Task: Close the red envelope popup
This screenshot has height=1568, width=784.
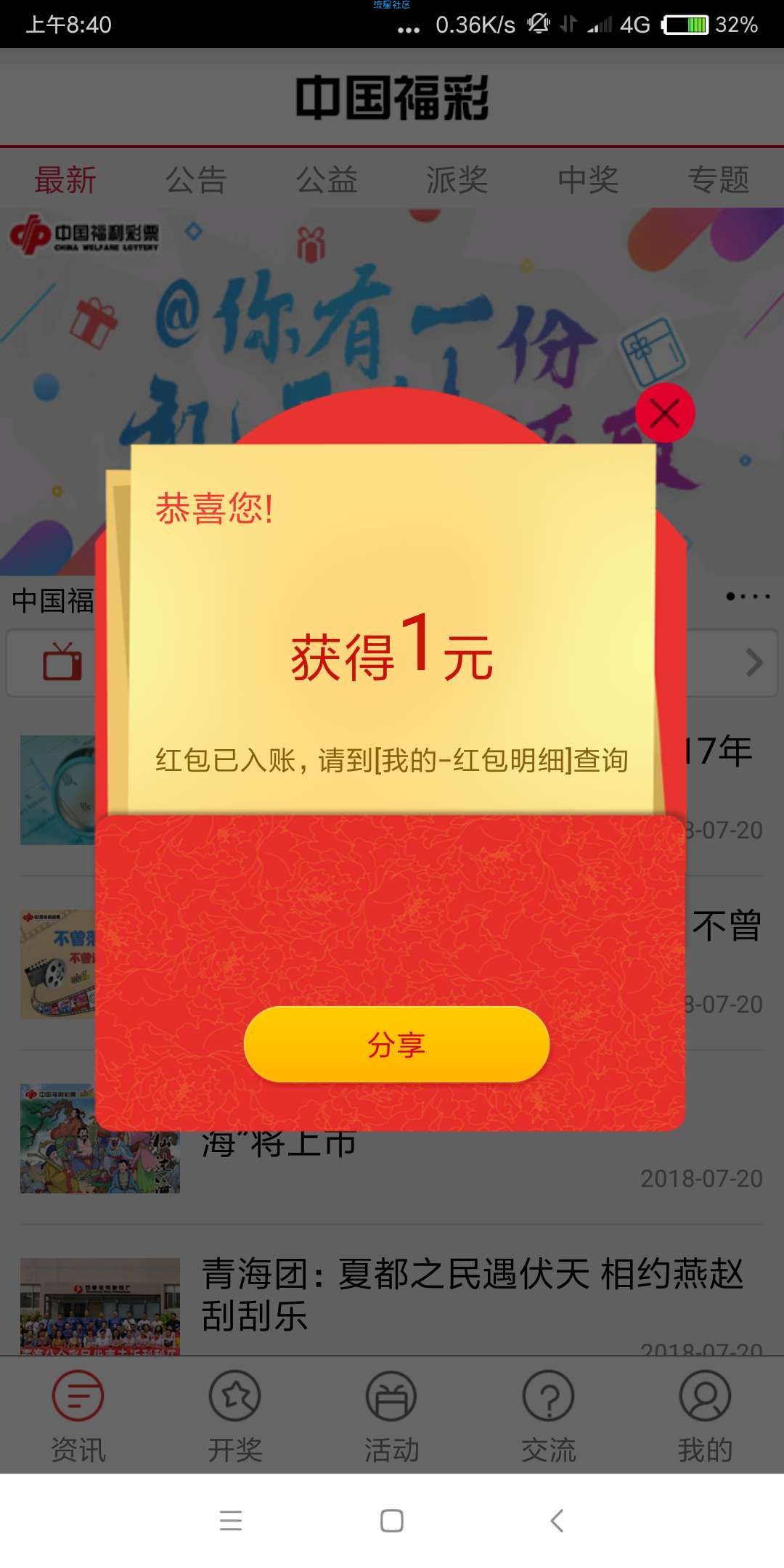Action: pos(665,413)
